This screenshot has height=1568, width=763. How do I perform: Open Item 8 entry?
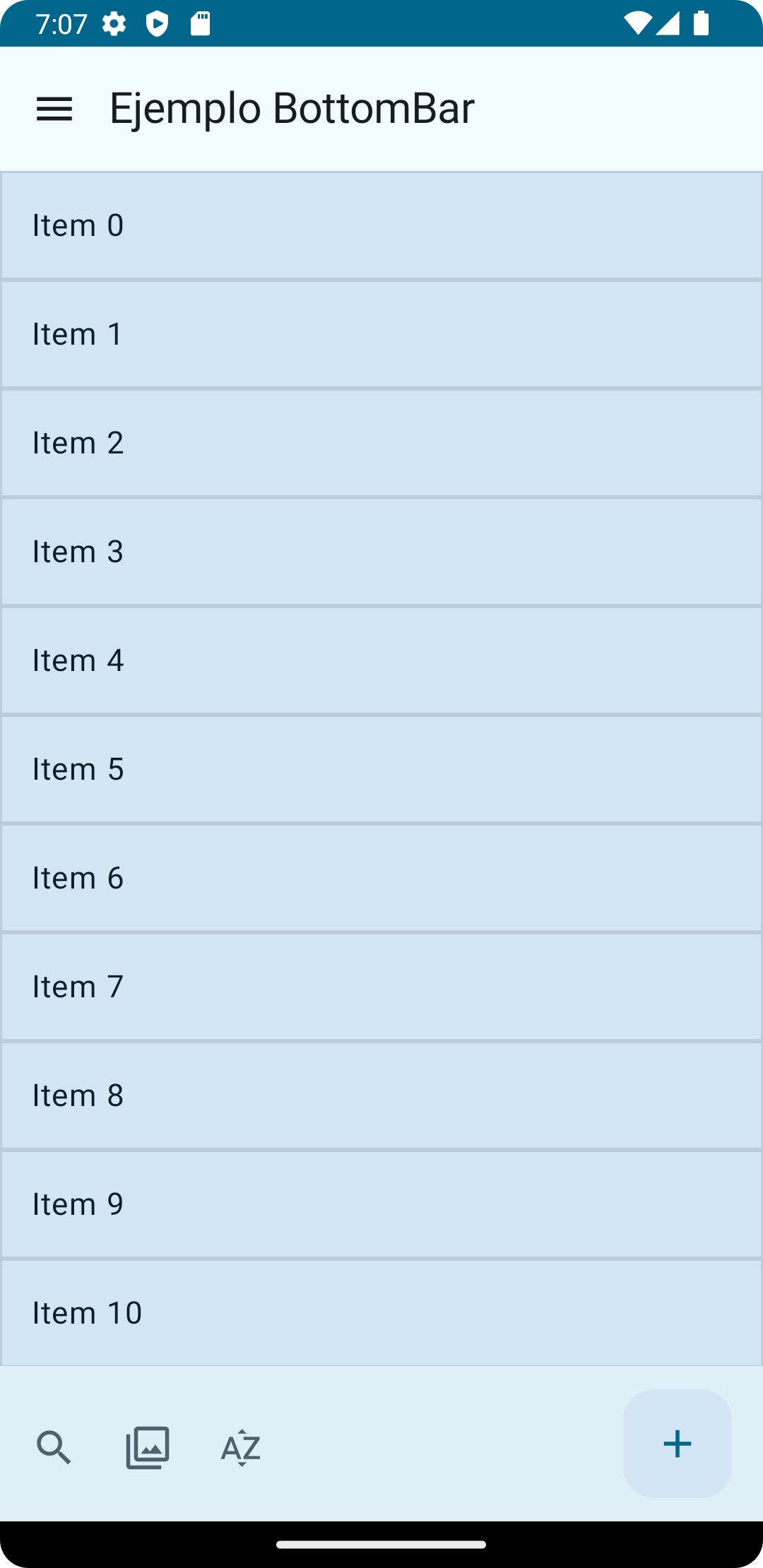tap(381, 1095)
